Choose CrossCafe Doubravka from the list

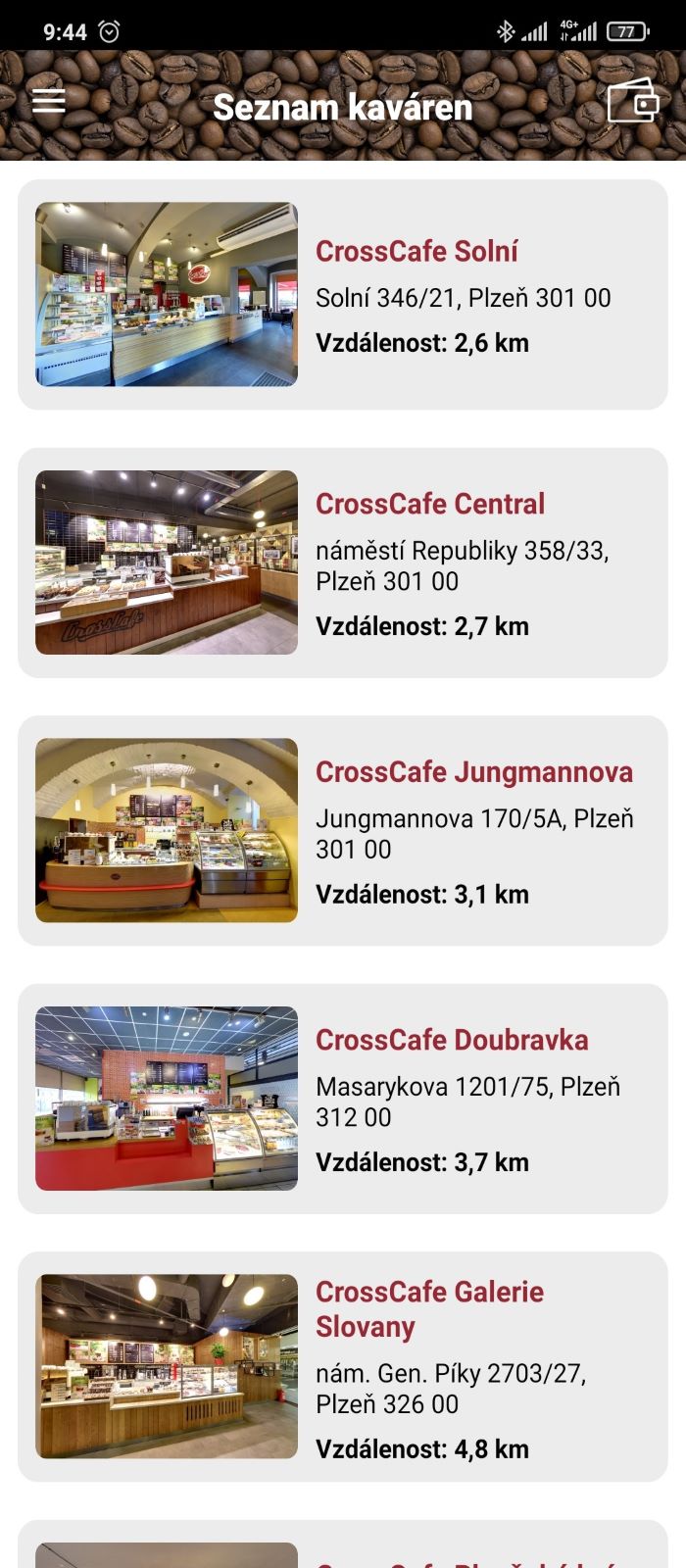coord(343,1099)
